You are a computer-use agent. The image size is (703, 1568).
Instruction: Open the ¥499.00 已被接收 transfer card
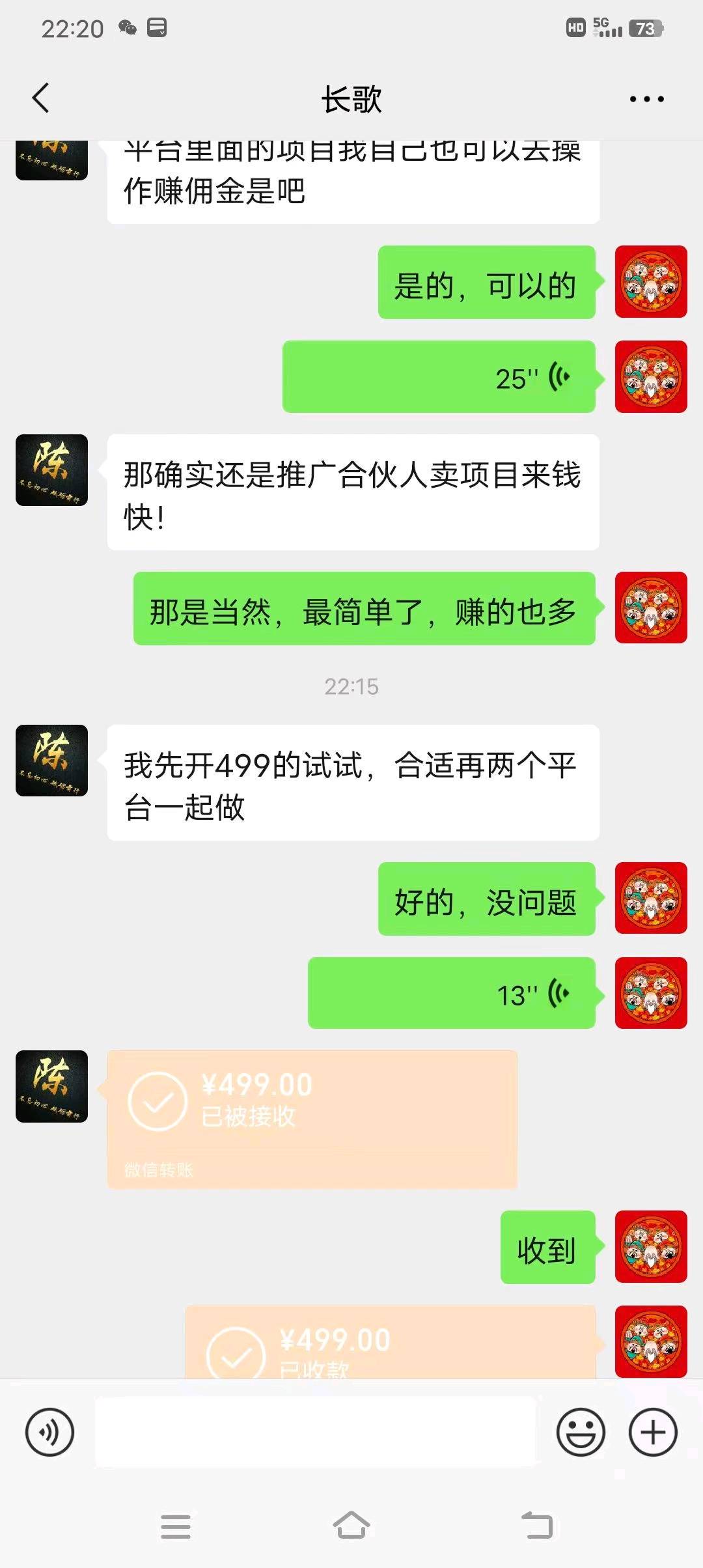click(x=312, y=1119)
